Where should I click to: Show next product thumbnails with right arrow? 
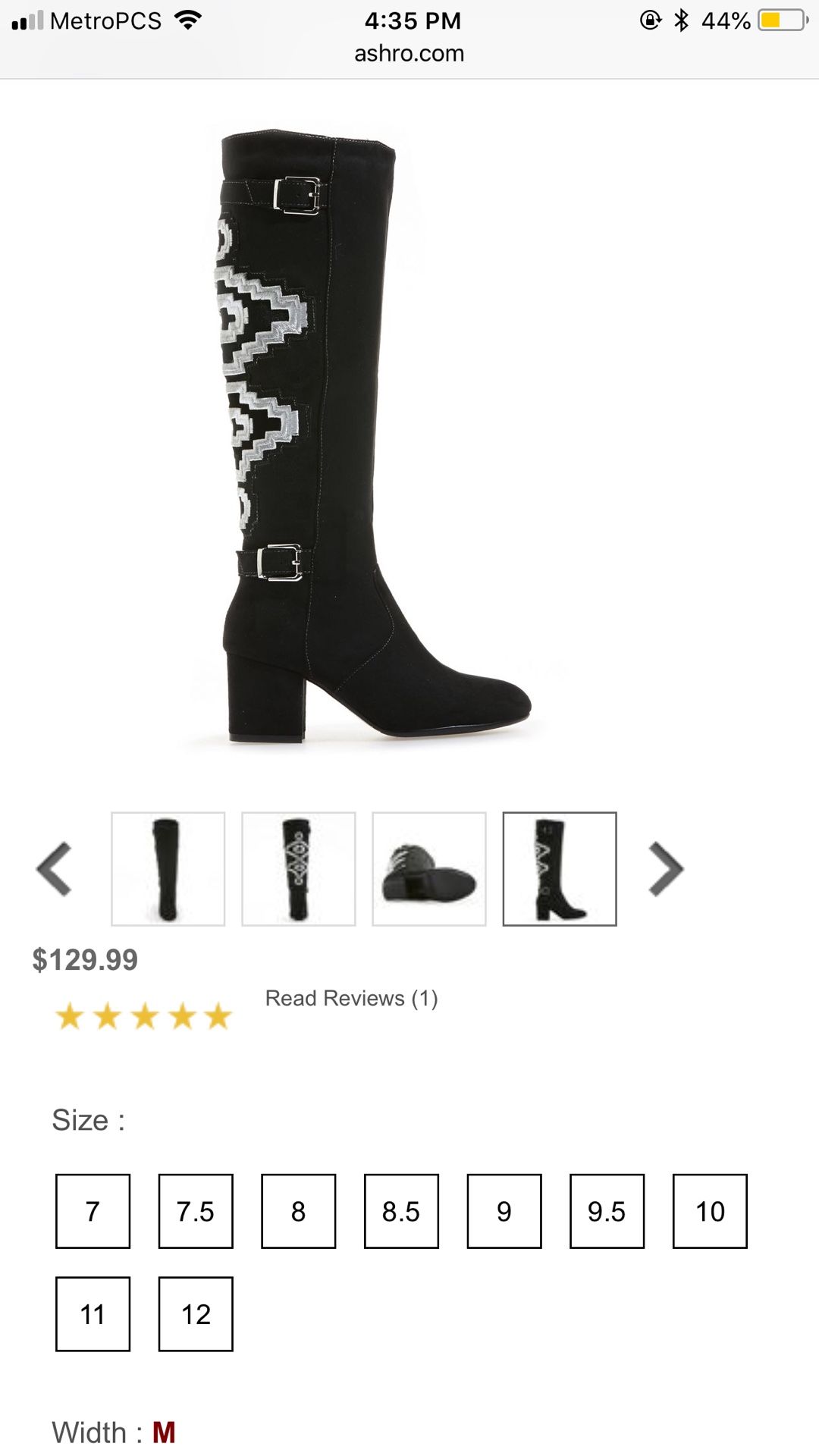[666, 869]
